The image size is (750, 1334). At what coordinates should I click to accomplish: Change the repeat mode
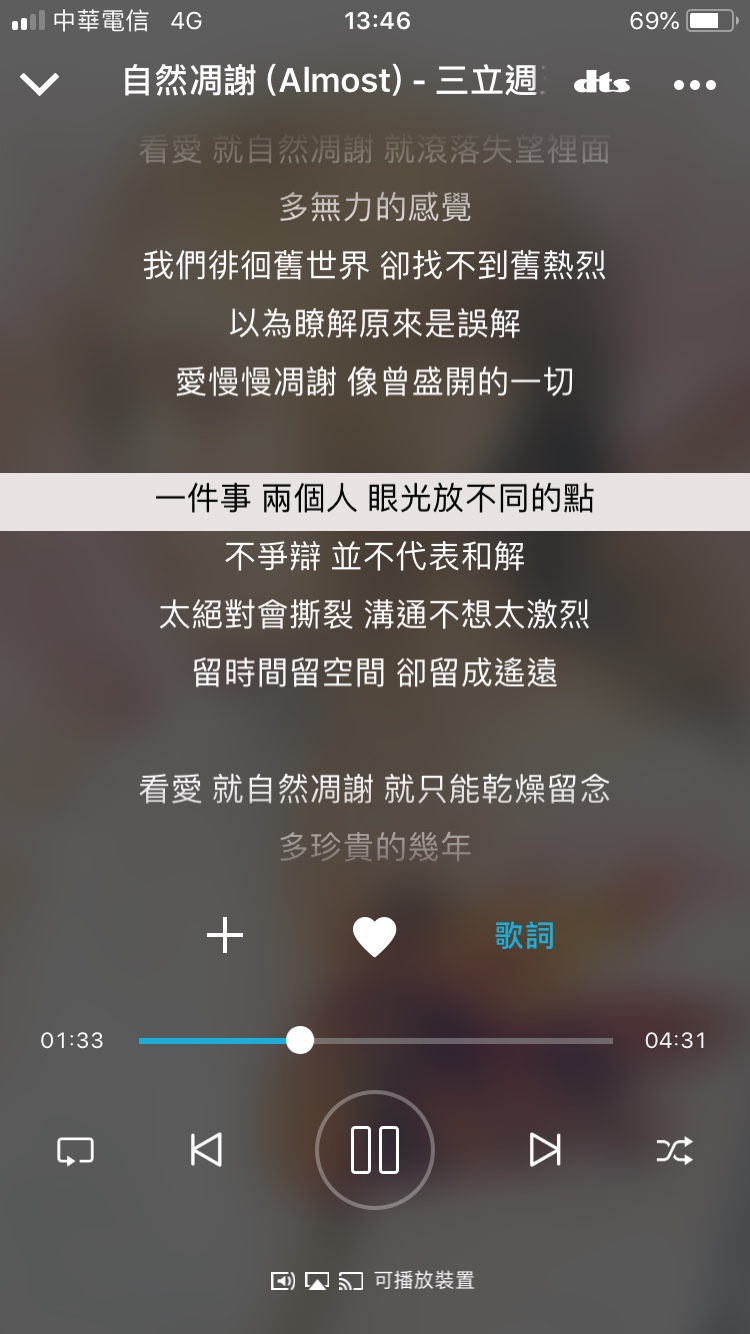[x=75, y=1150]
